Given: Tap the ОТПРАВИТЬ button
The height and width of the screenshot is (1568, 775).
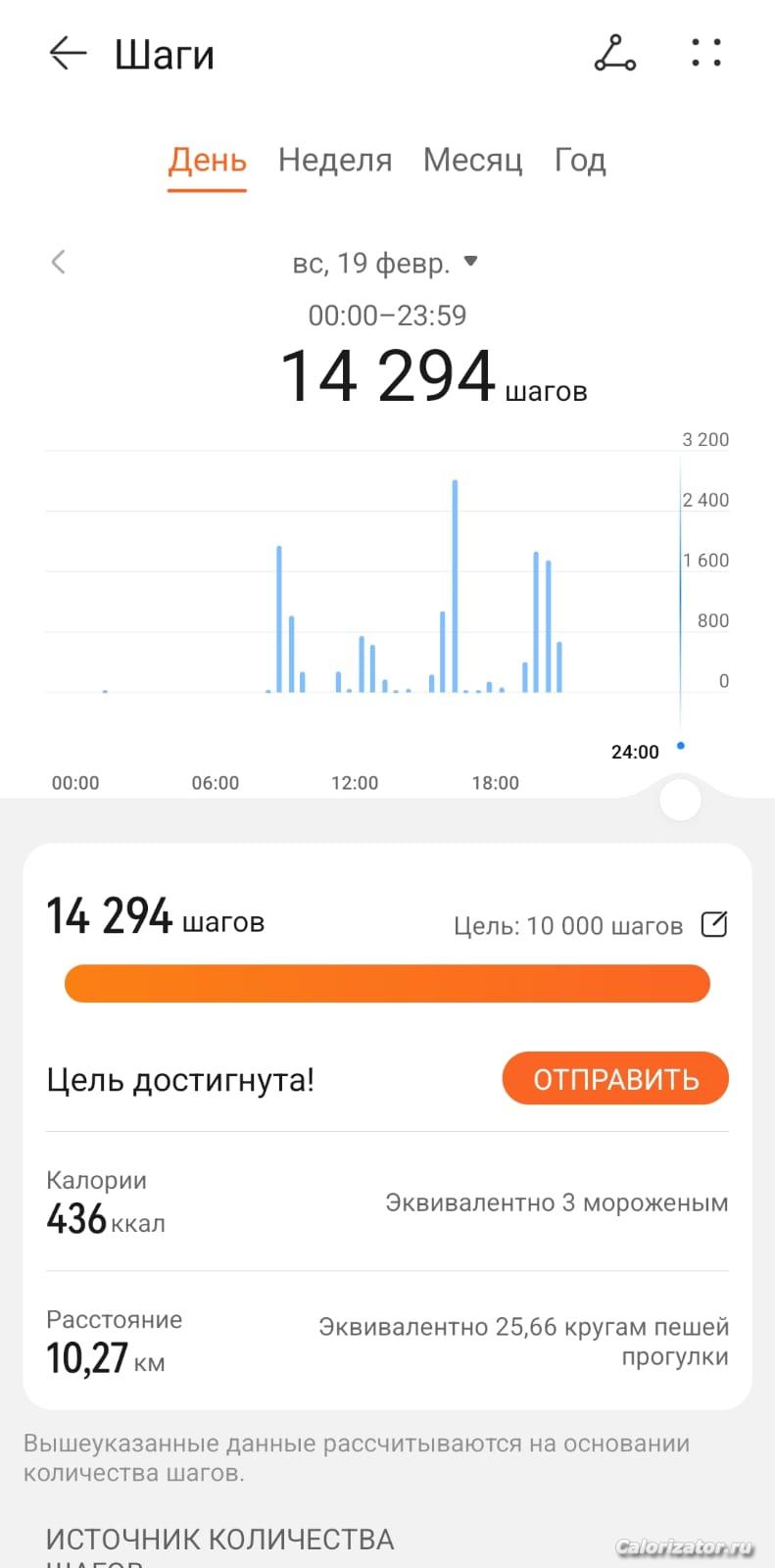Looking at the screenshot, I should click(615, 1079).
